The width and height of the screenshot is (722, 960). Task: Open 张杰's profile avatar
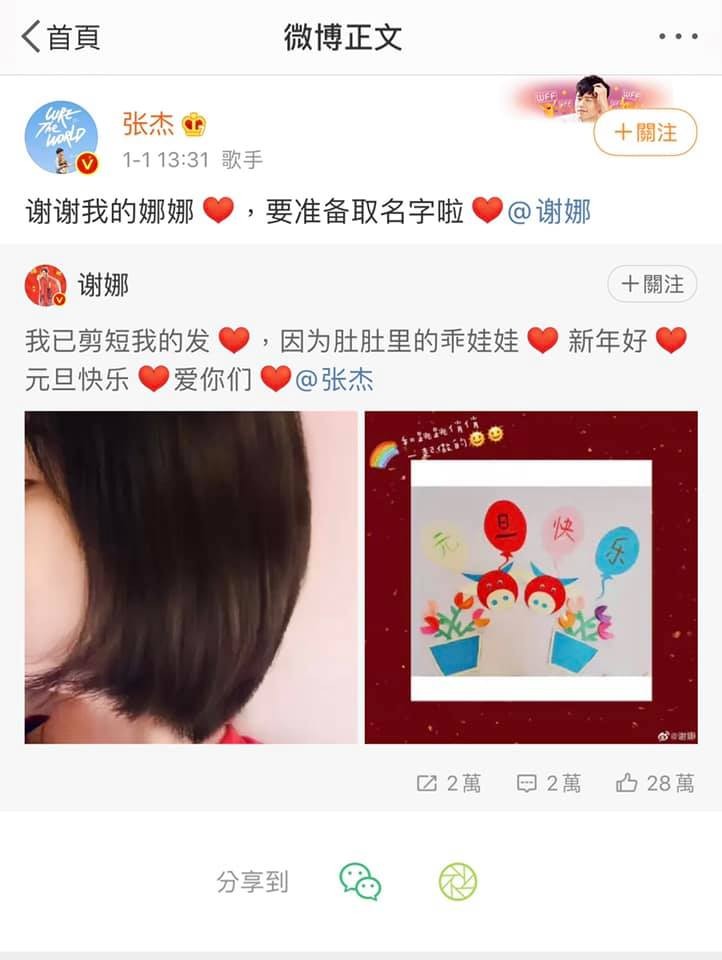click(x=61, y=138)
